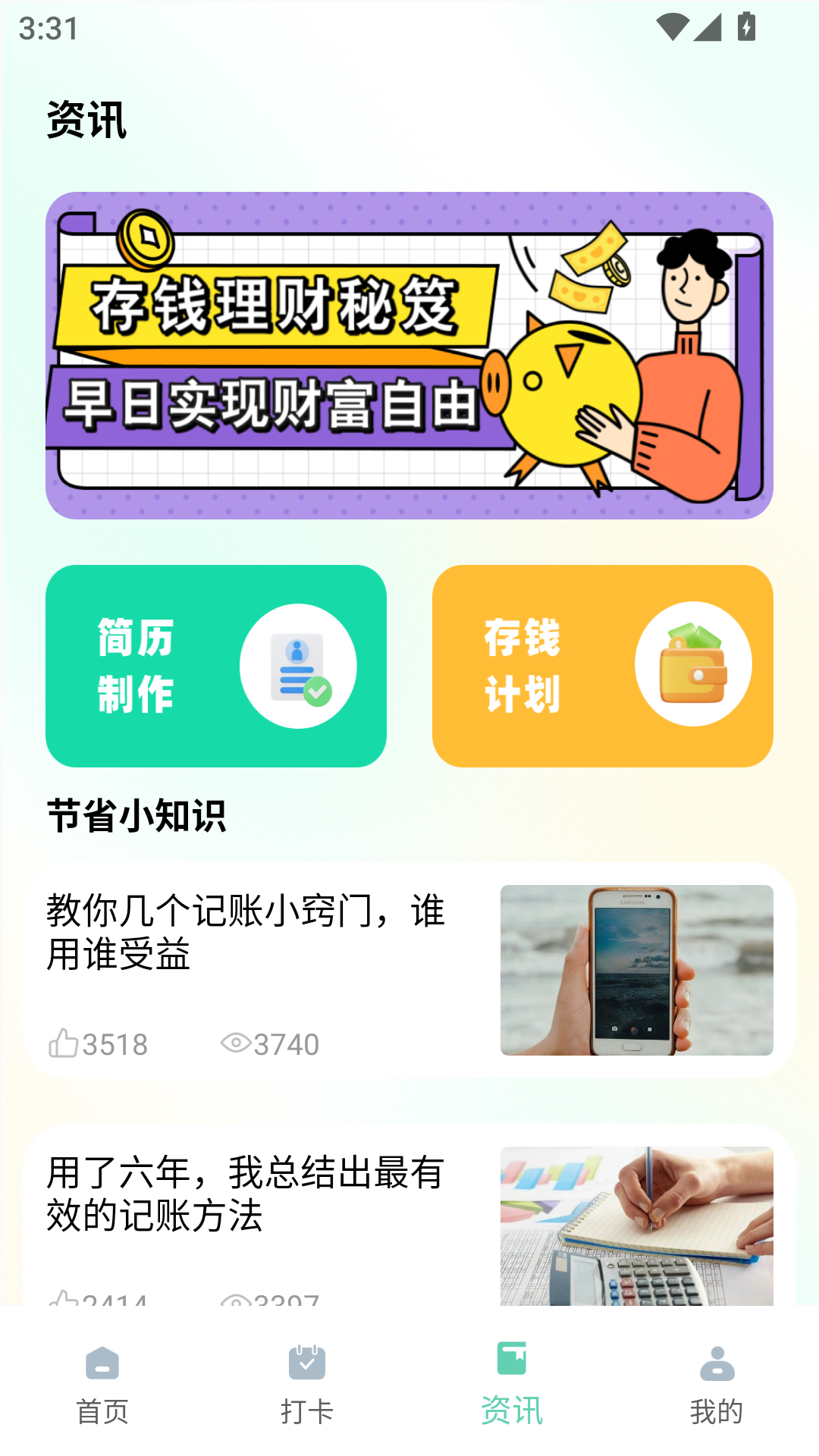Tap the resume document icon on 简历制作 card
819x1456 pixels.
[x=299, y=664]
